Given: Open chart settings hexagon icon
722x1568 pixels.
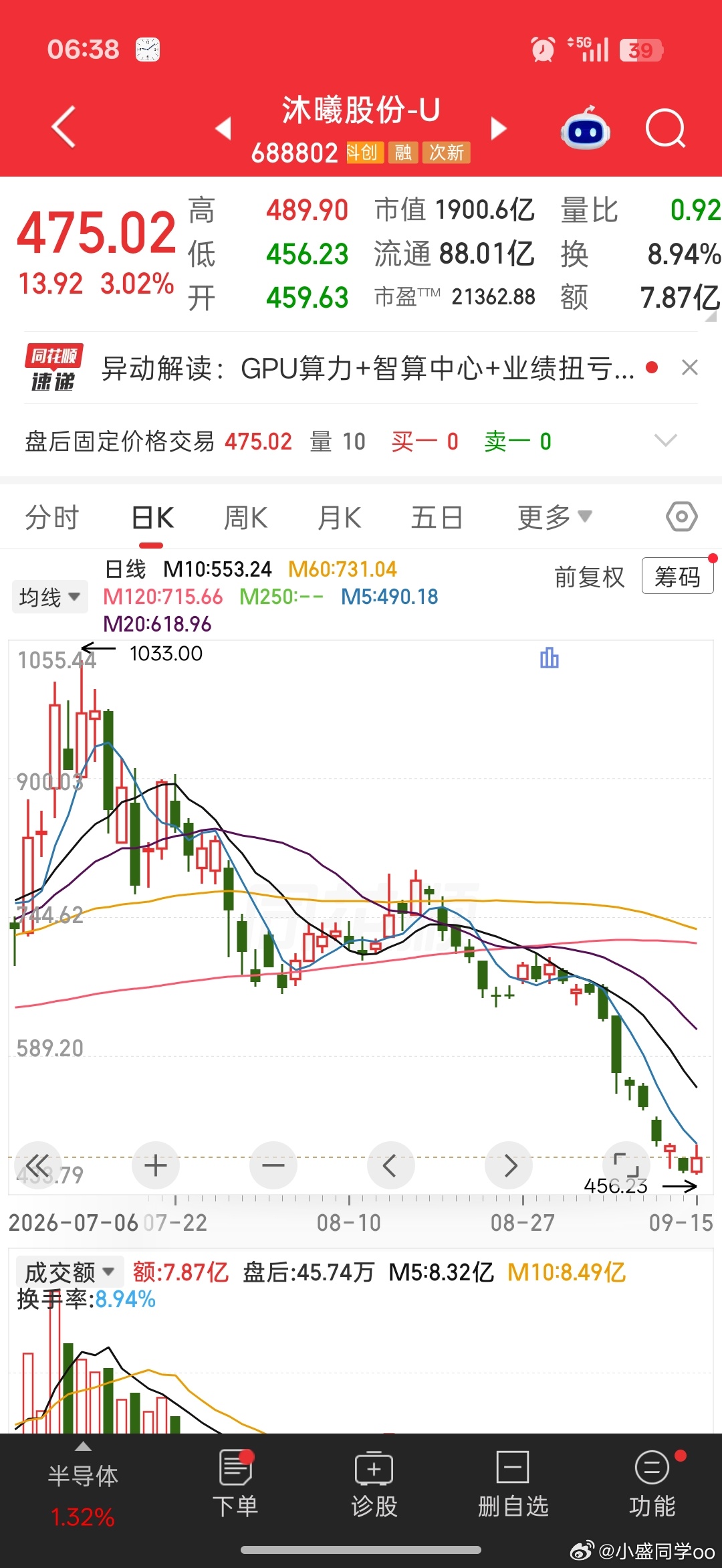Looking at the screenshot, I should 681,516.
